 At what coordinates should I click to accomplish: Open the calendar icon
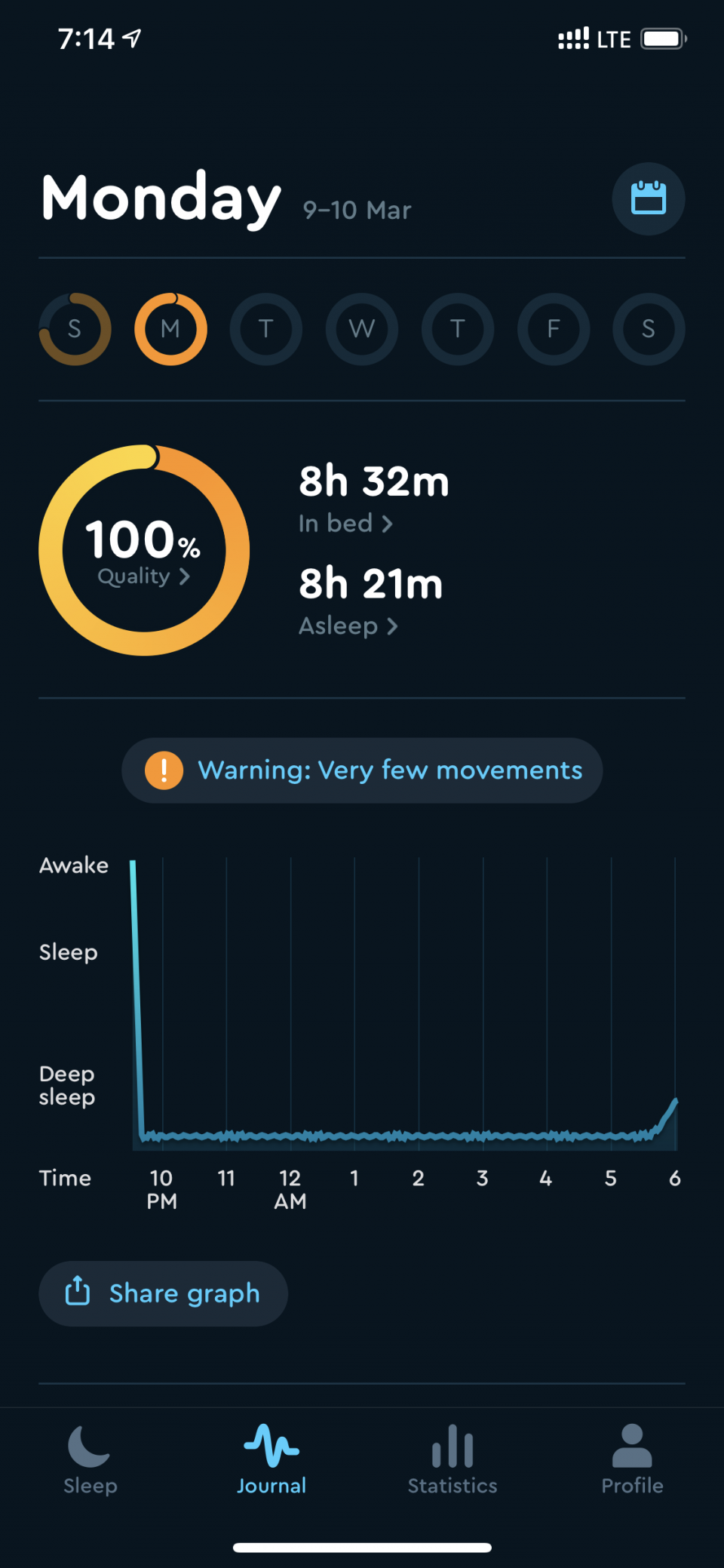tap(648, 198)
